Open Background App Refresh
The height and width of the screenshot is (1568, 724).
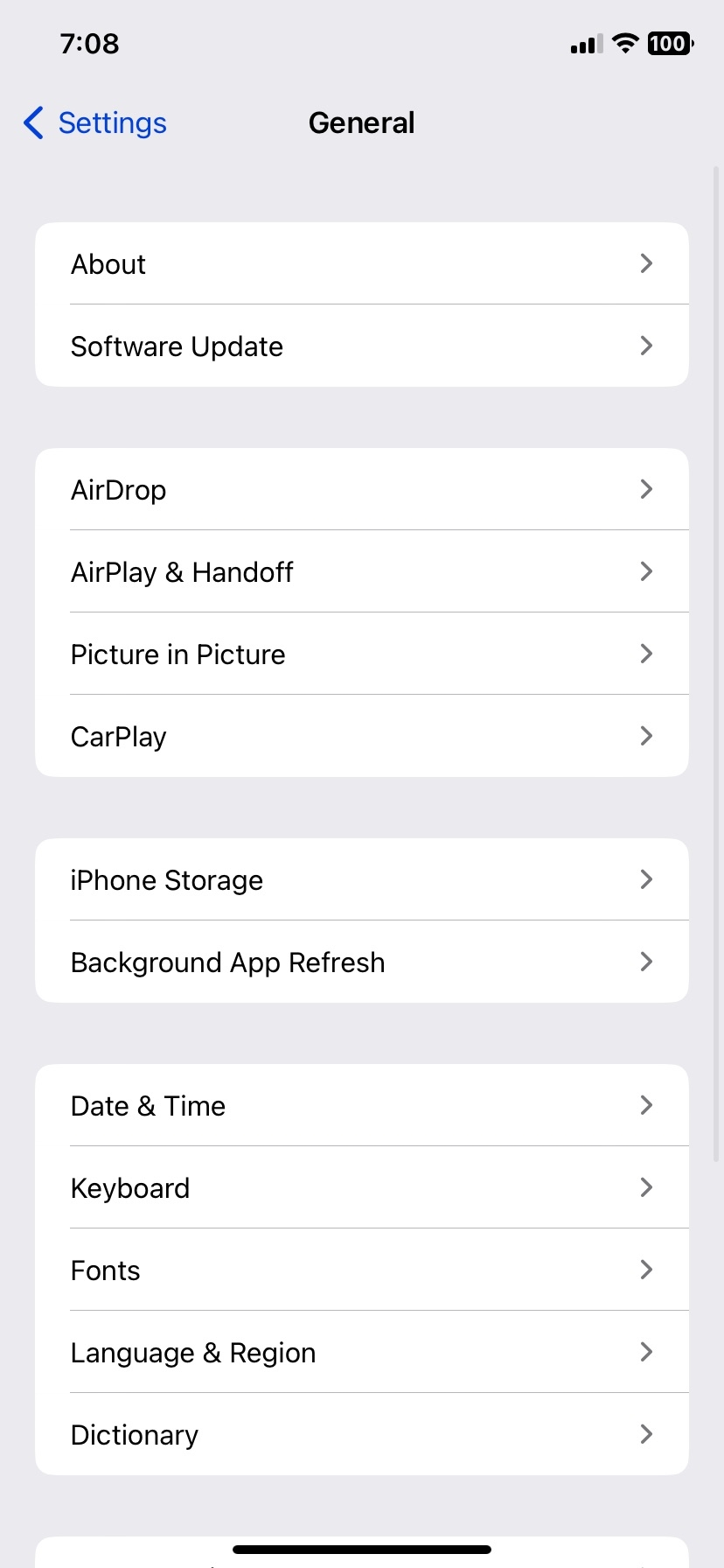pyautogui.click(x=362, y=962)
